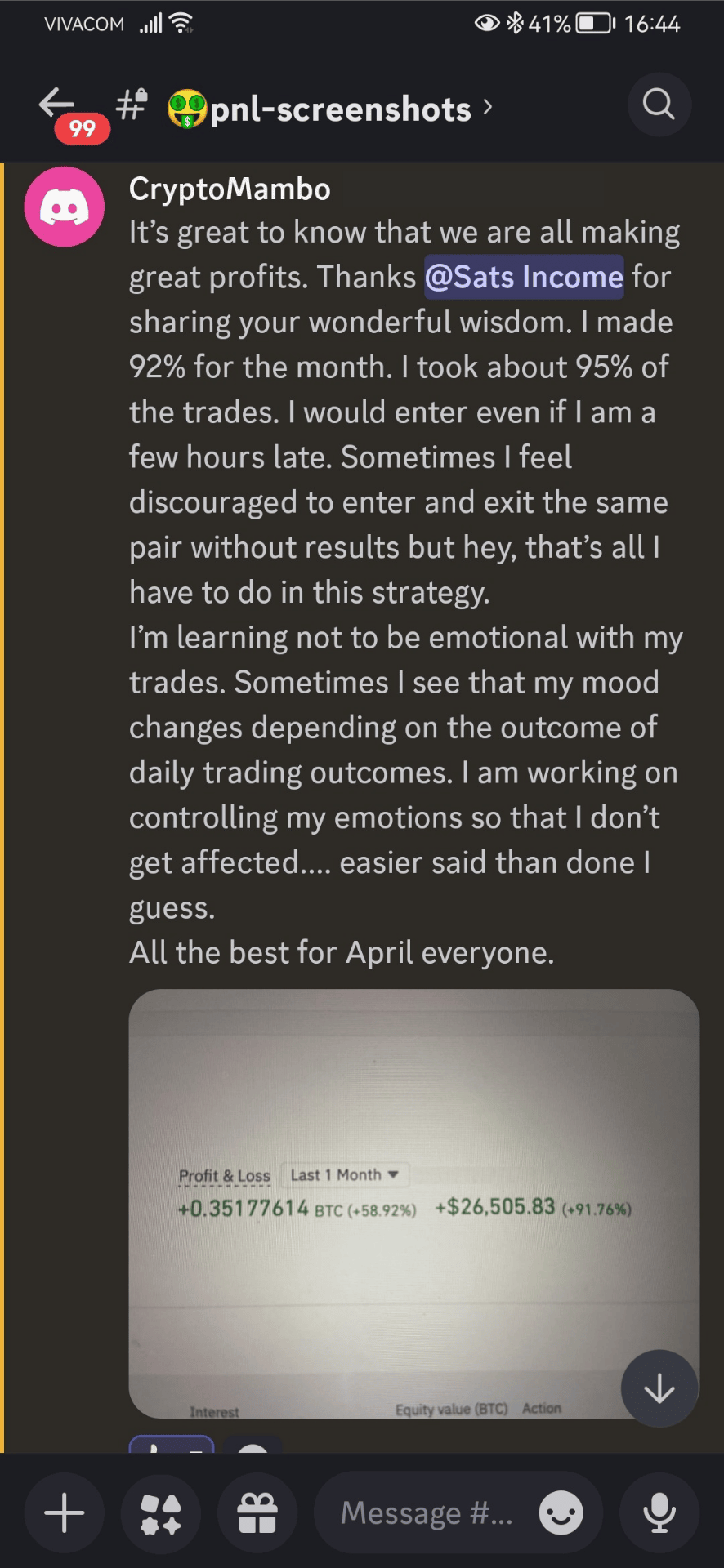The width and height of the screenshot is (724, 1568).
Task: Jump to latest messages arrow
Action: click(659, 1388)
